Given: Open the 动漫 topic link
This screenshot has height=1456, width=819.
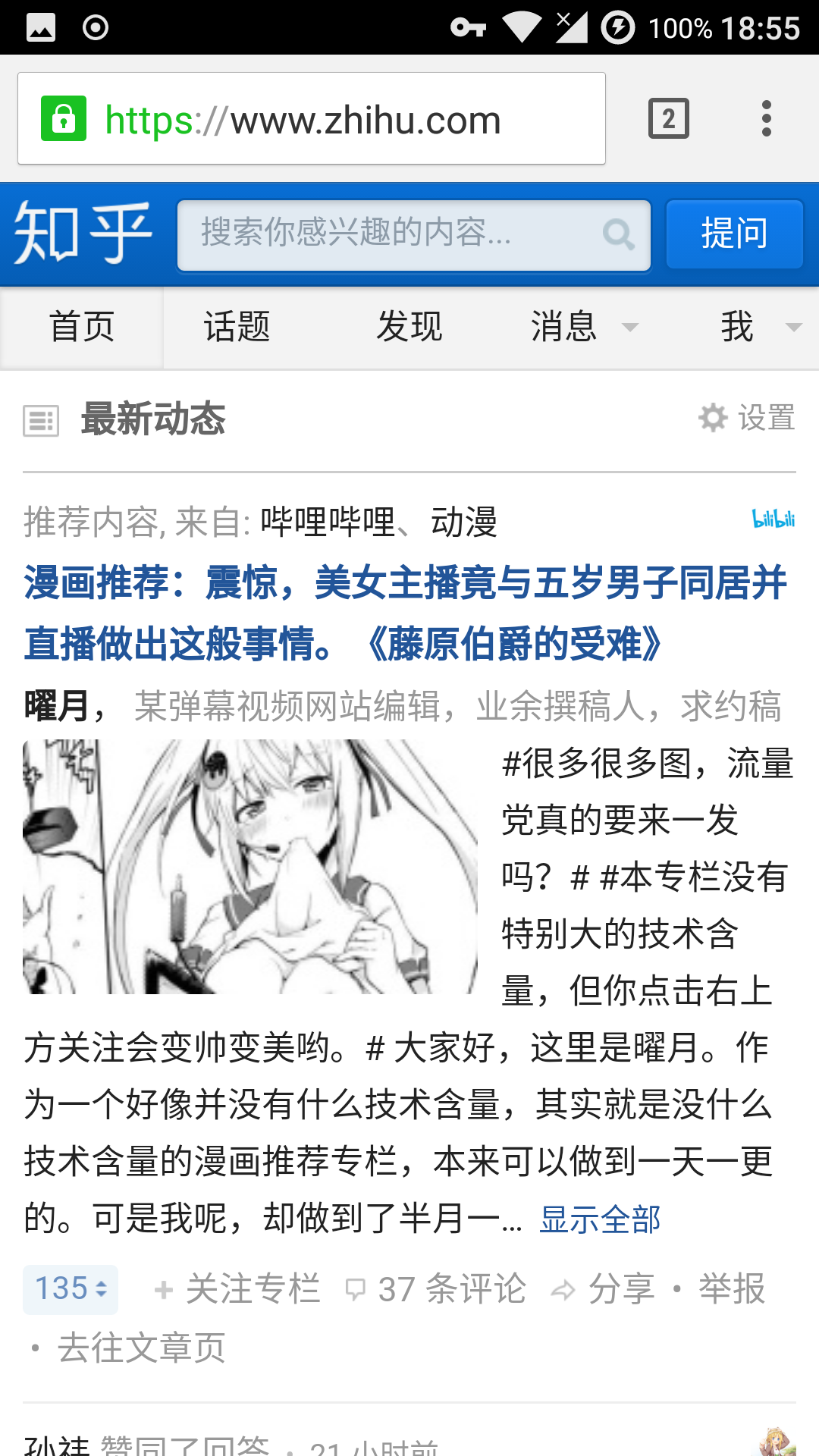Looking at the screenshot, I should 463,522.
